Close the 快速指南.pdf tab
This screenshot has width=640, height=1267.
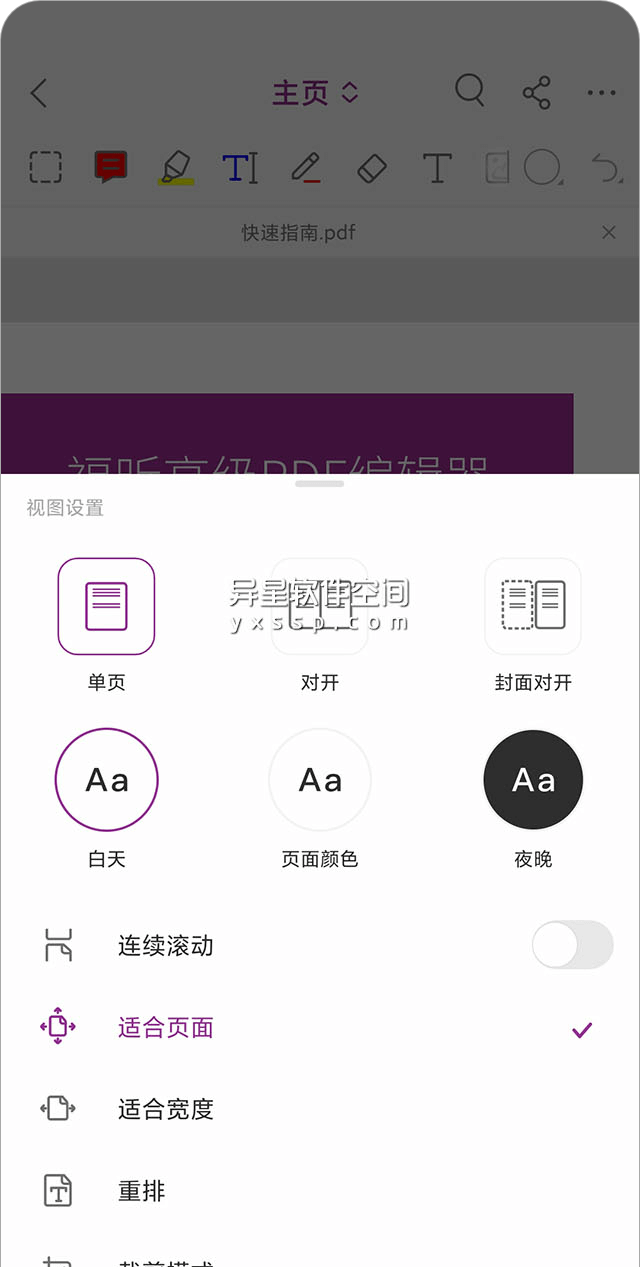[x=609, y=233]
